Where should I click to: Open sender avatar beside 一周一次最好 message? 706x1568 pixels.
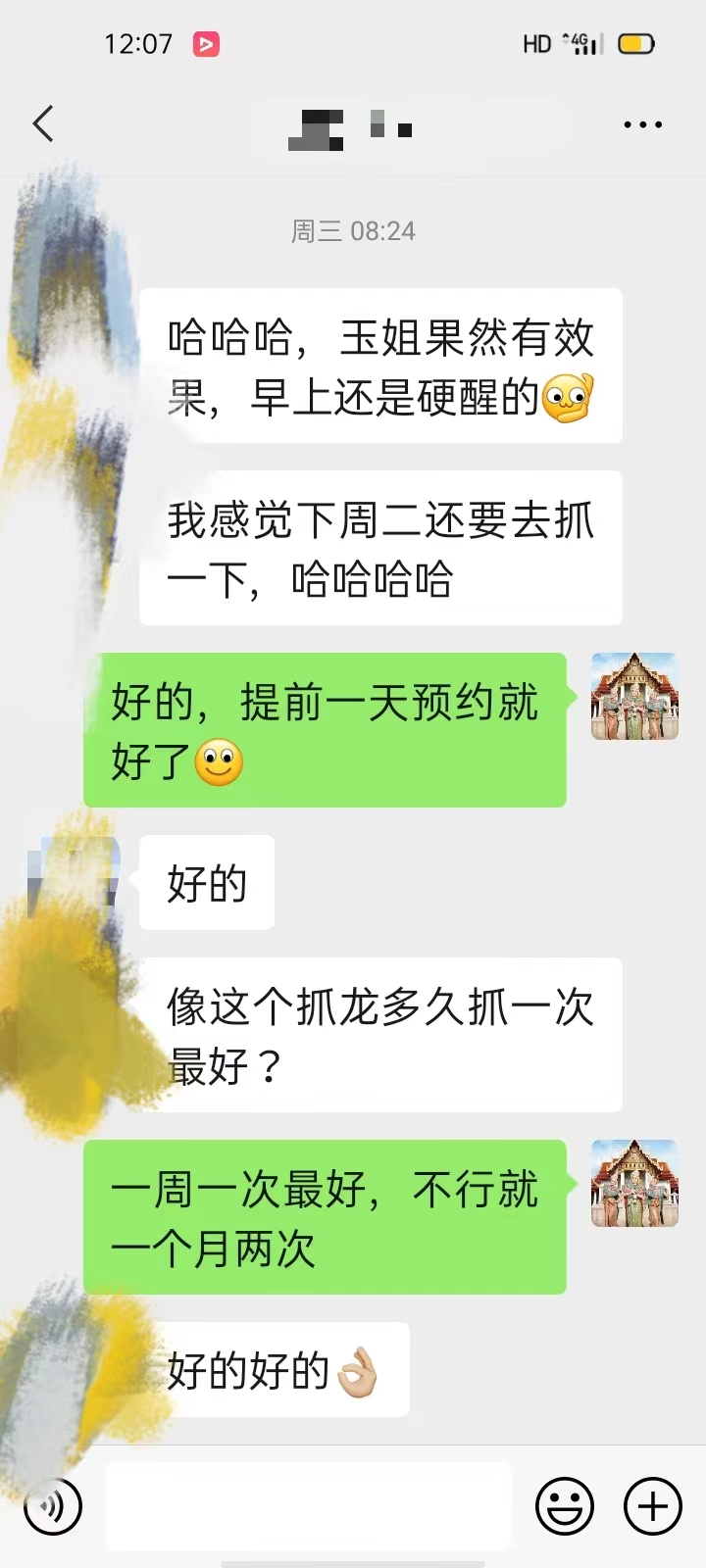point(634,1183)
